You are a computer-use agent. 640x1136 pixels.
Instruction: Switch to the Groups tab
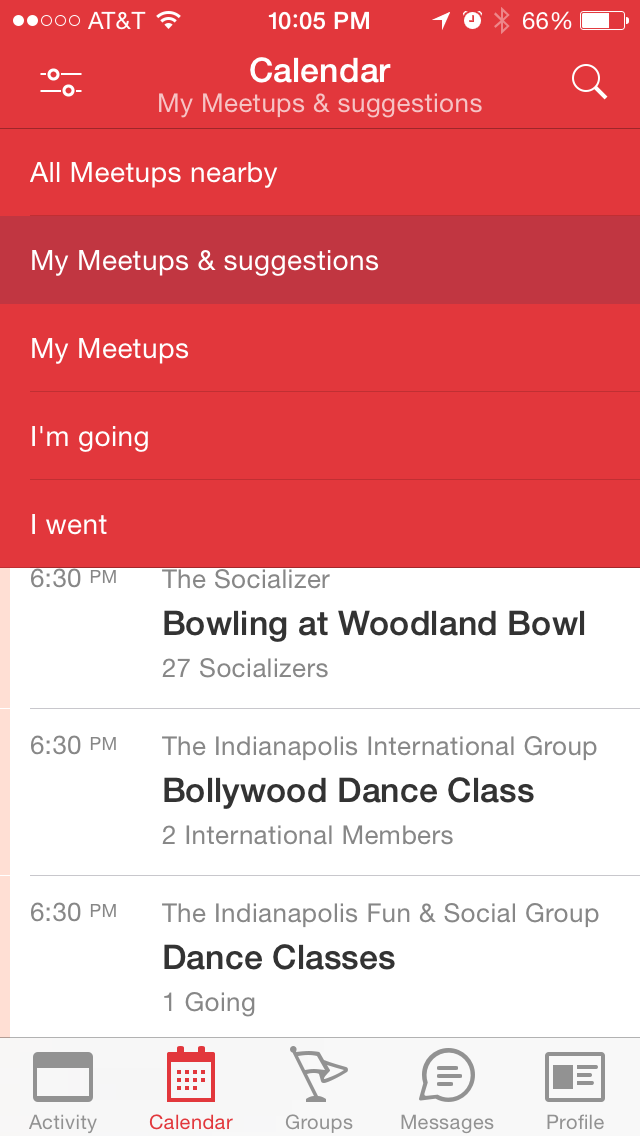point(319,1089)
